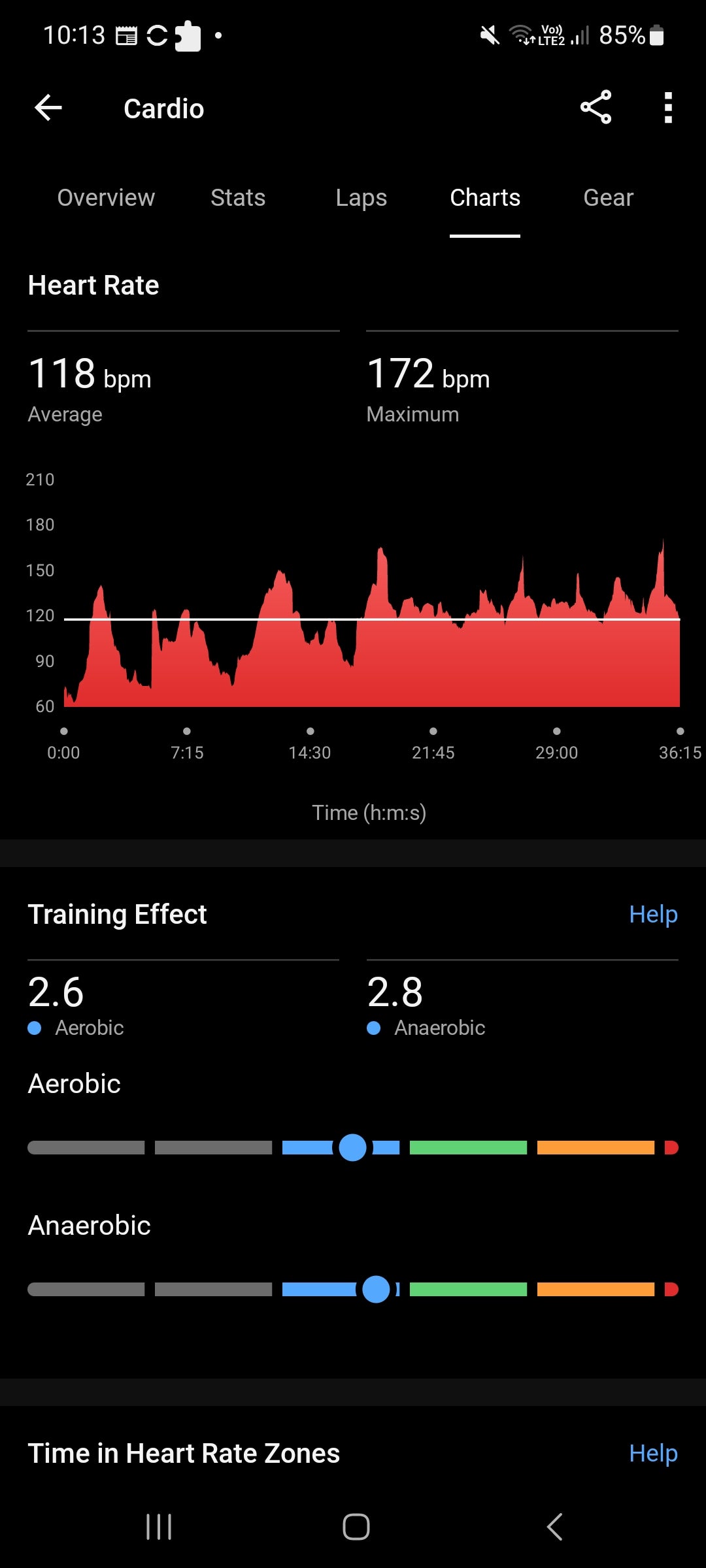
Task: Tap the system home button
Action: (356, 1527)
